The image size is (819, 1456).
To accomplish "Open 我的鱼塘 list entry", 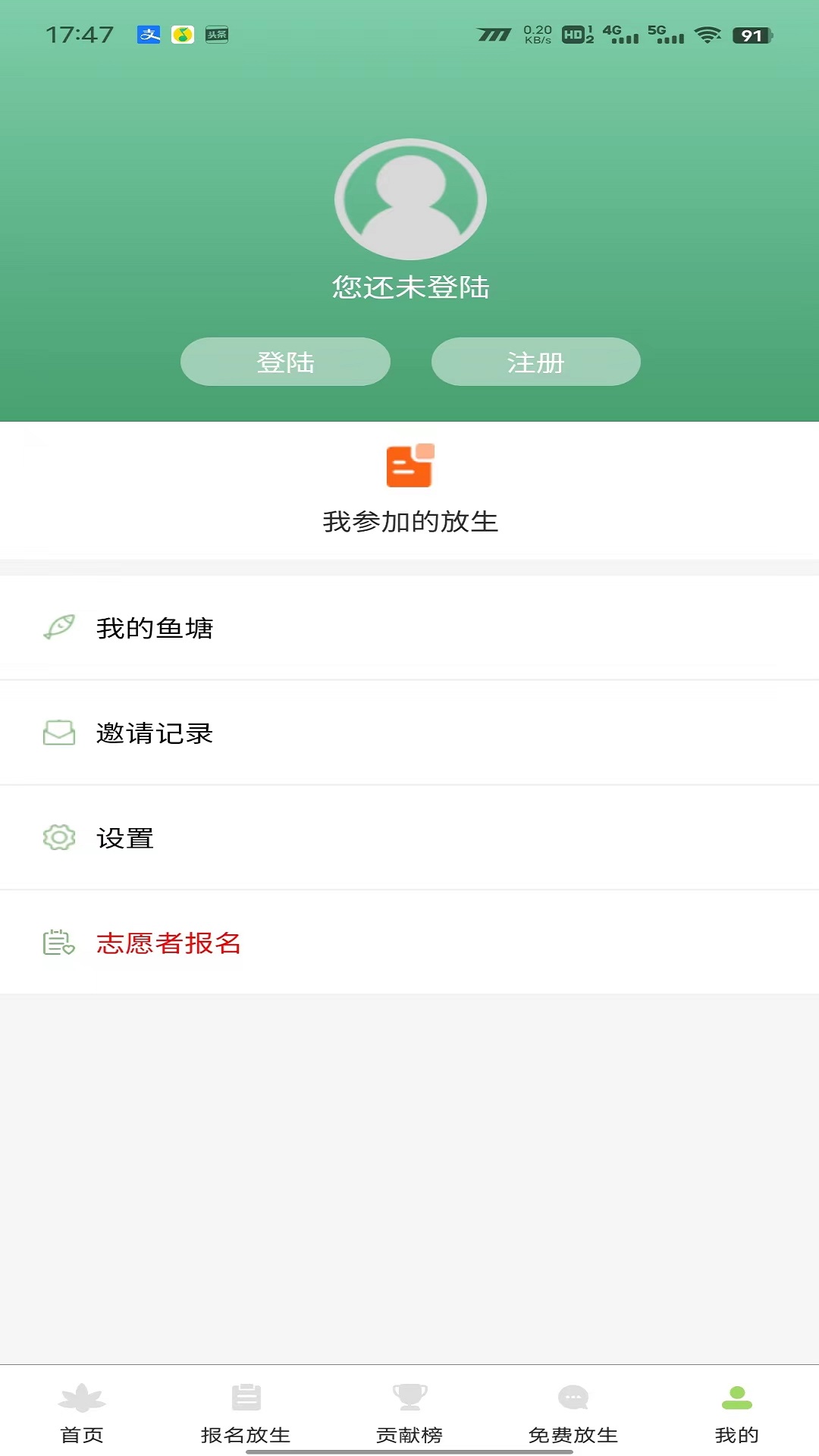I will click(155, 628).
